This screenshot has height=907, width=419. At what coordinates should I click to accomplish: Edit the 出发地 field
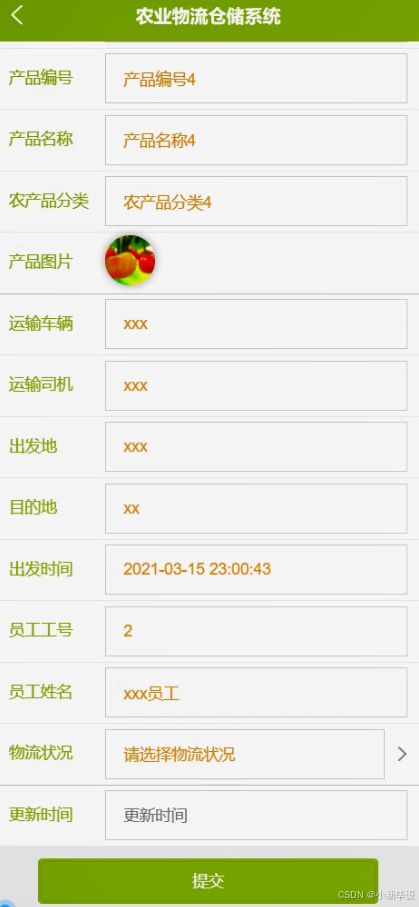click(256, 447)
